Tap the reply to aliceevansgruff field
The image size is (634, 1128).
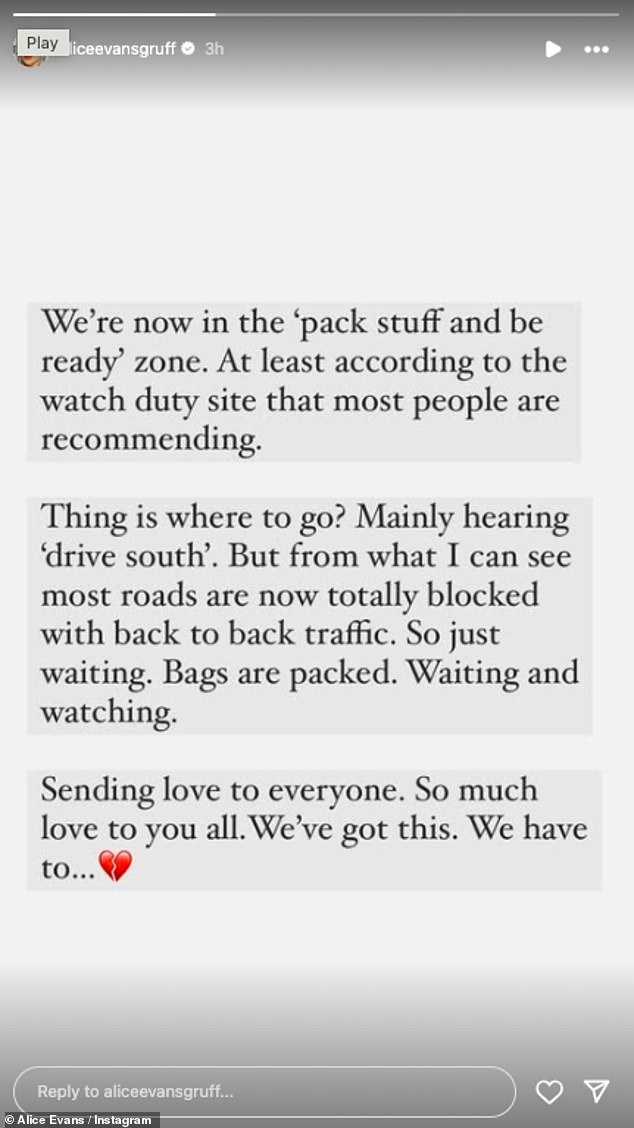pos(265,1091)
